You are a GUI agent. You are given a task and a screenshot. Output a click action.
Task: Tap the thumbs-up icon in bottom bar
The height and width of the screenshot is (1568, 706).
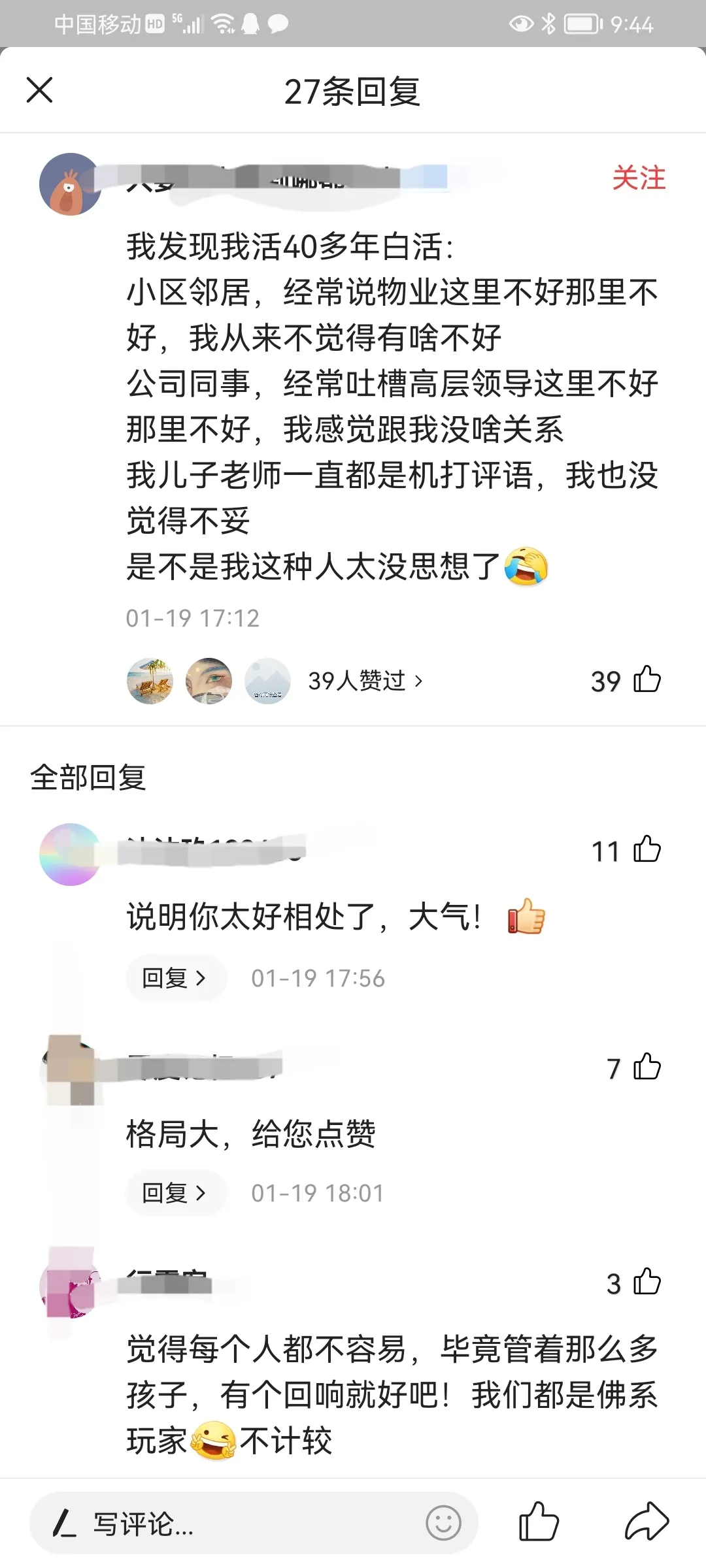[x=539, y=1522]
